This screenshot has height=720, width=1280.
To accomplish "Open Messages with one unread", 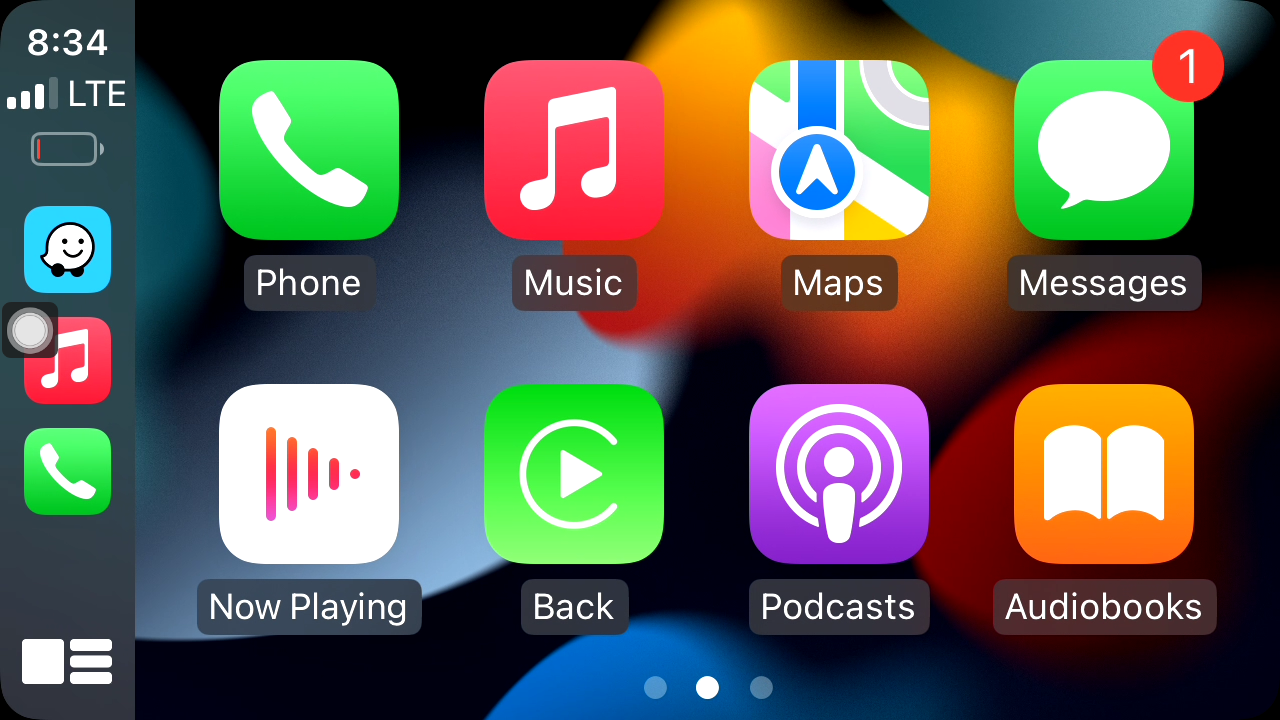I will (x=1104, y=150).
